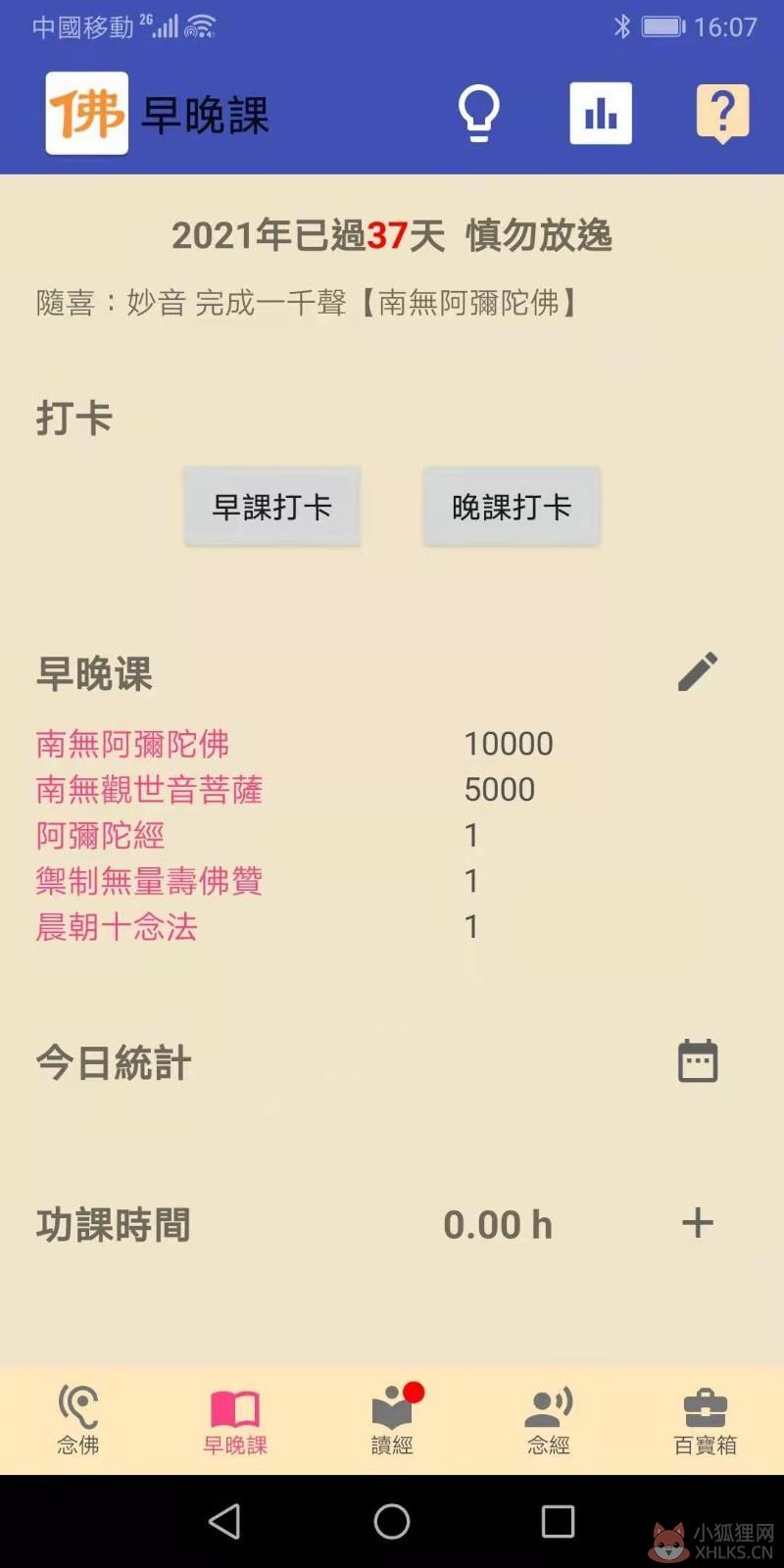This screenshot has width=784, height=1568.
Task: Select the 早晚課 tab
Action: [235, 1420]
